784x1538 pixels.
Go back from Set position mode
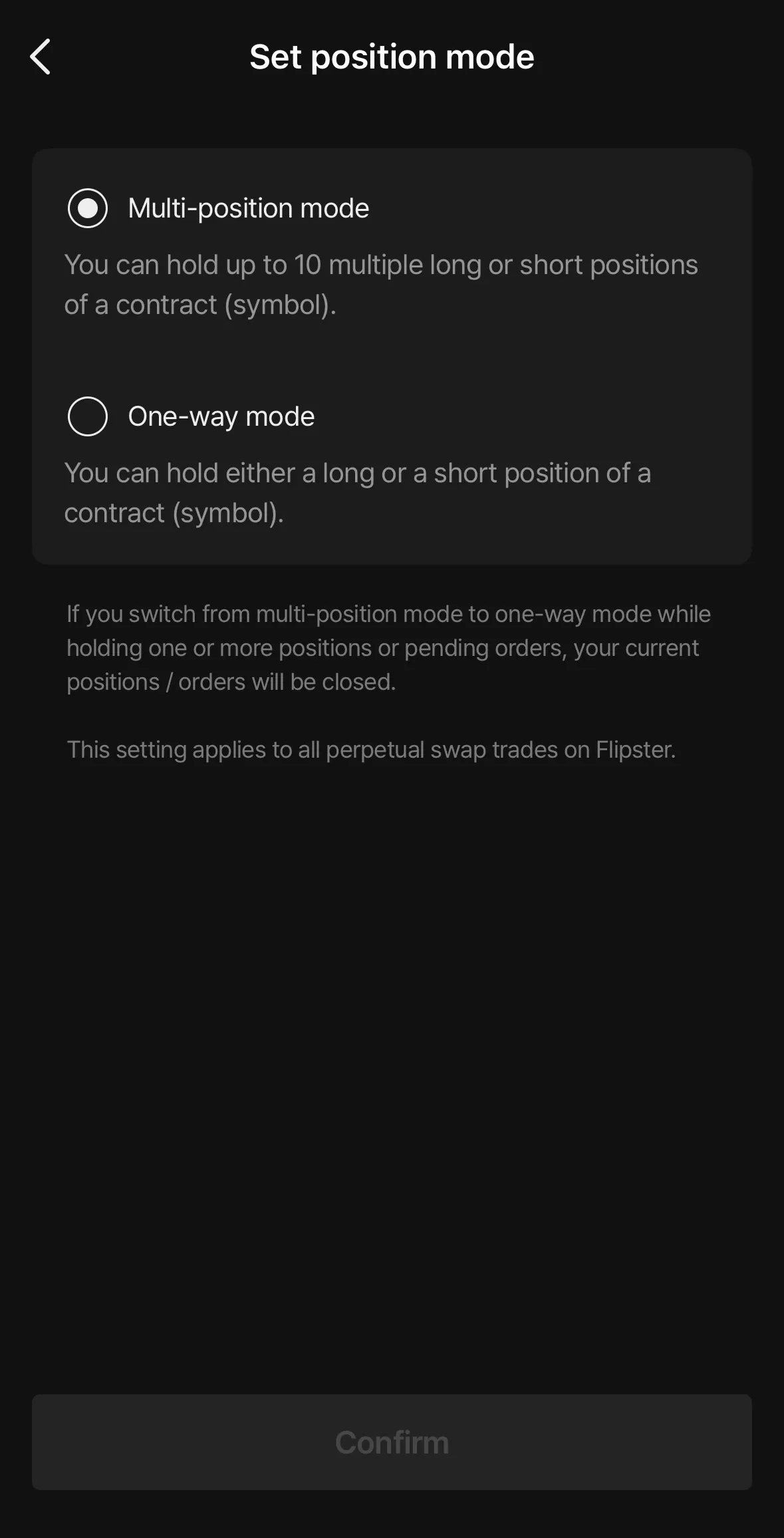41,57
